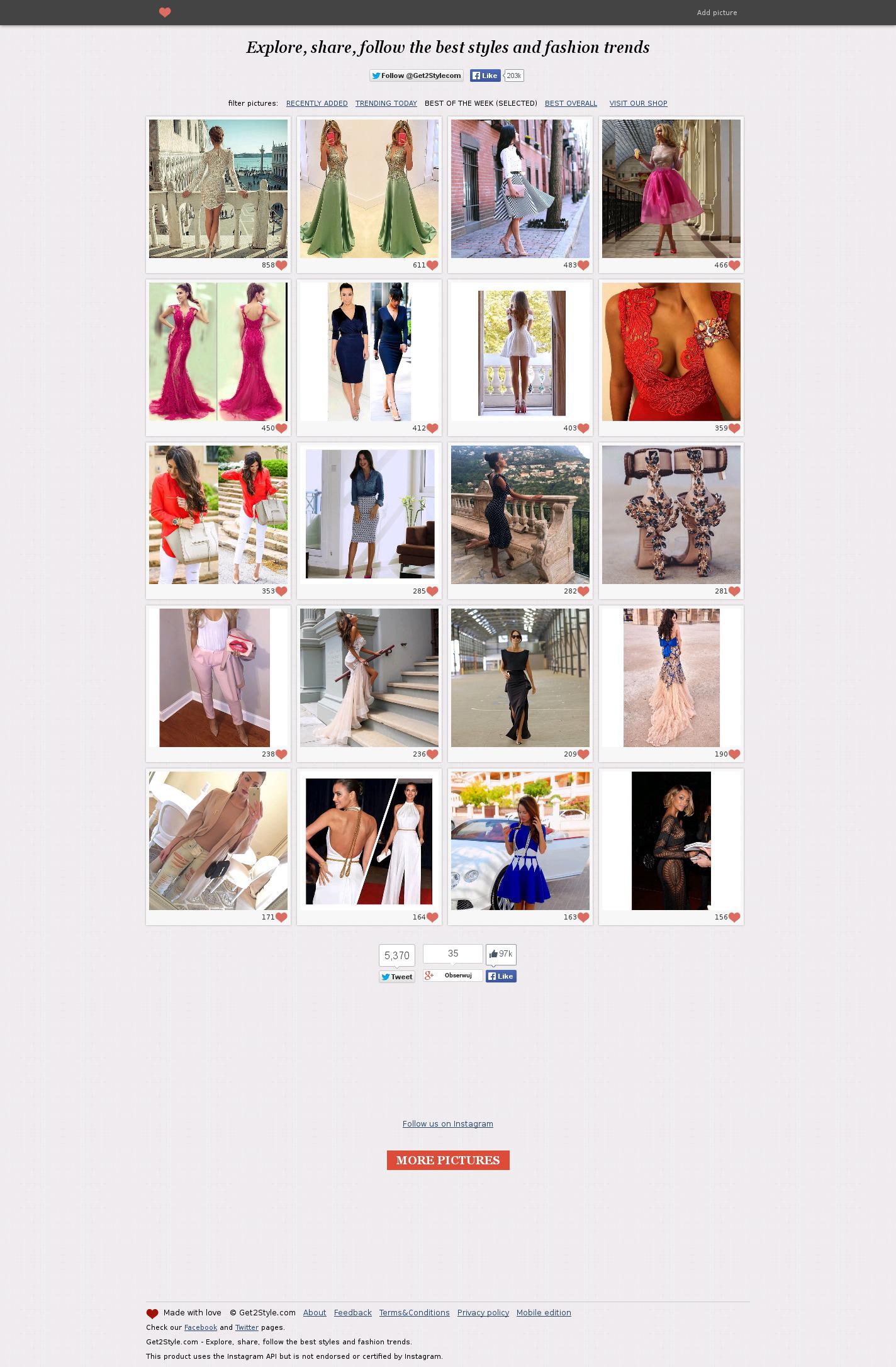Screen dimensions: 896x1367
Task: Open the Add picture option
Action: (x=717, y=13)
